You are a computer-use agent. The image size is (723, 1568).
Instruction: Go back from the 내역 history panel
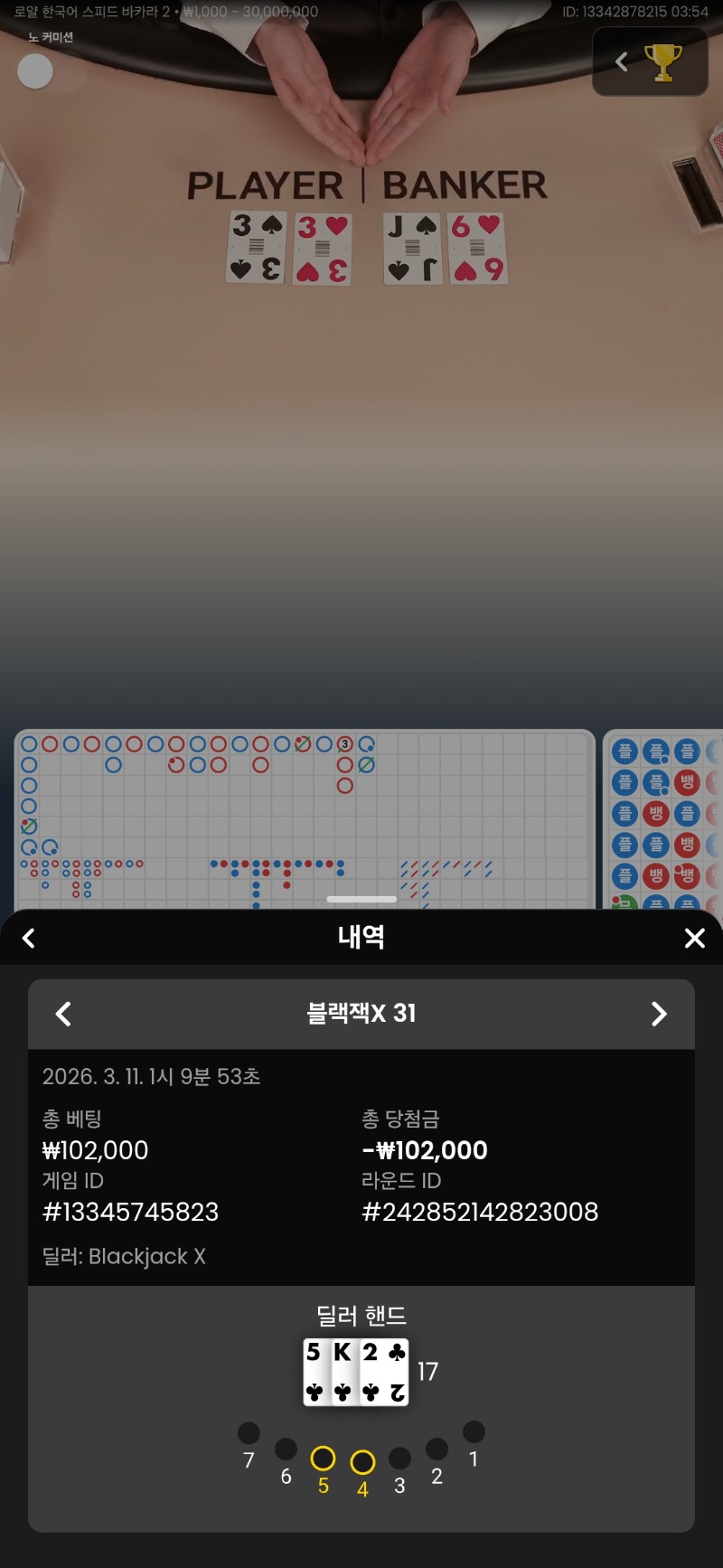coord(29,939)
